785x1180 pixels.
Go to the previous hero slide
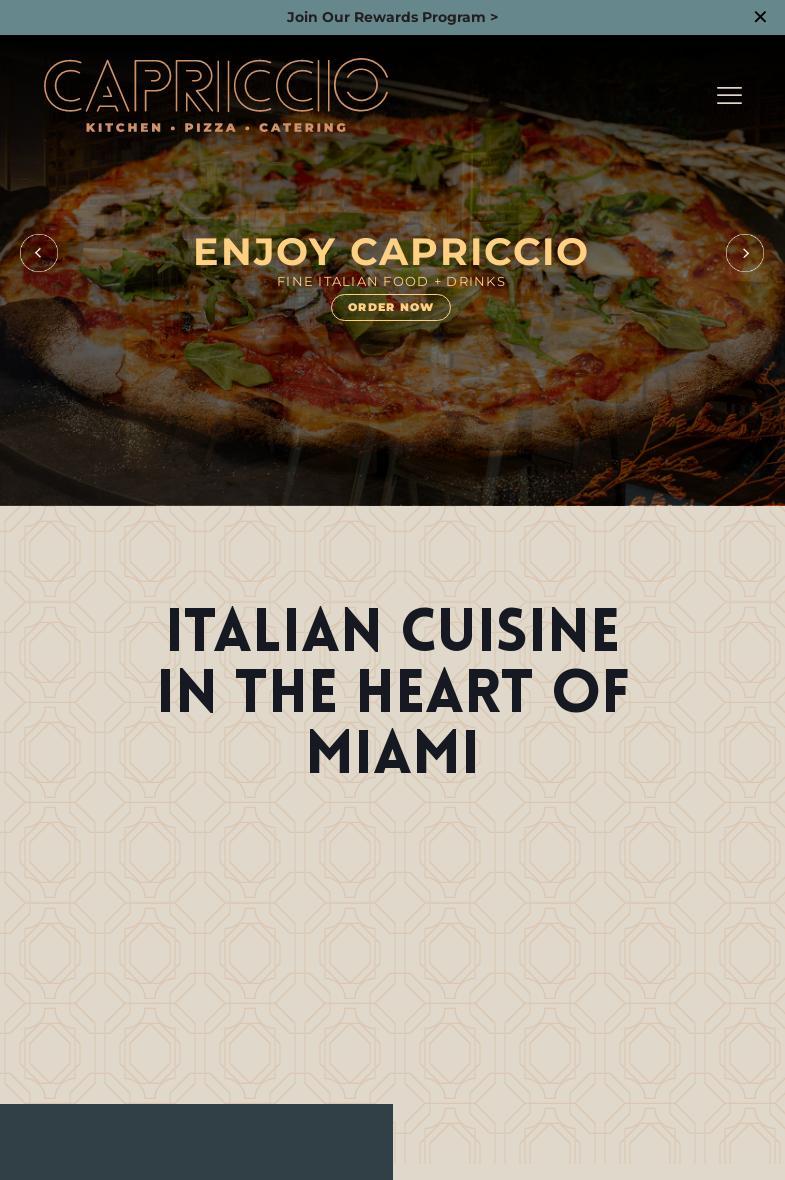coord(39,253)
